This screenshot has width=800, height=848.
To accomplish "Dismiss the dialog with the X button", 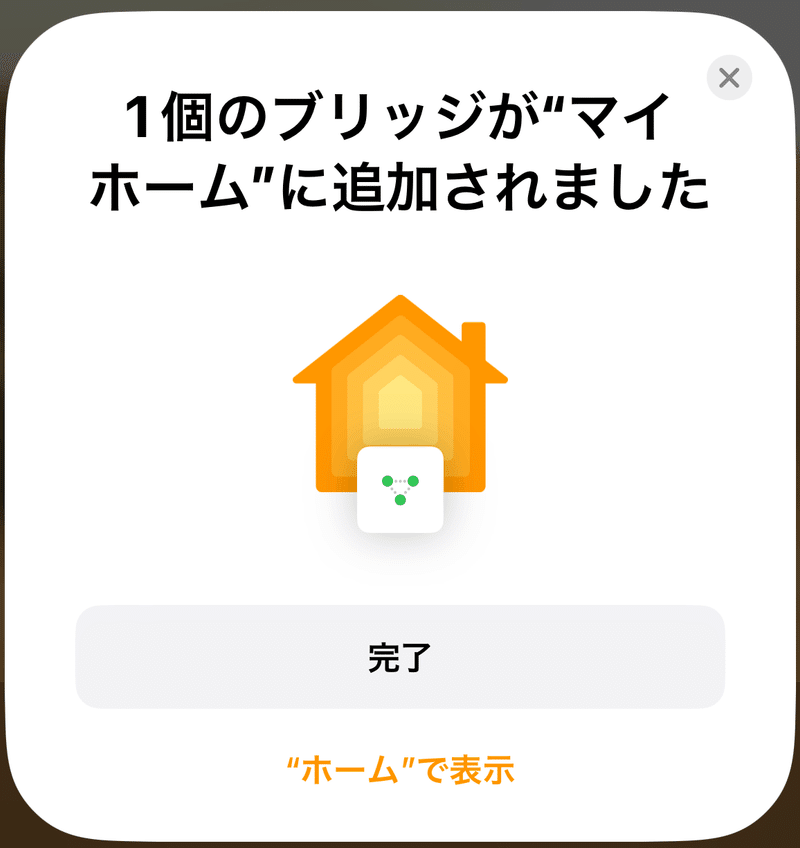I will [729, 77].
